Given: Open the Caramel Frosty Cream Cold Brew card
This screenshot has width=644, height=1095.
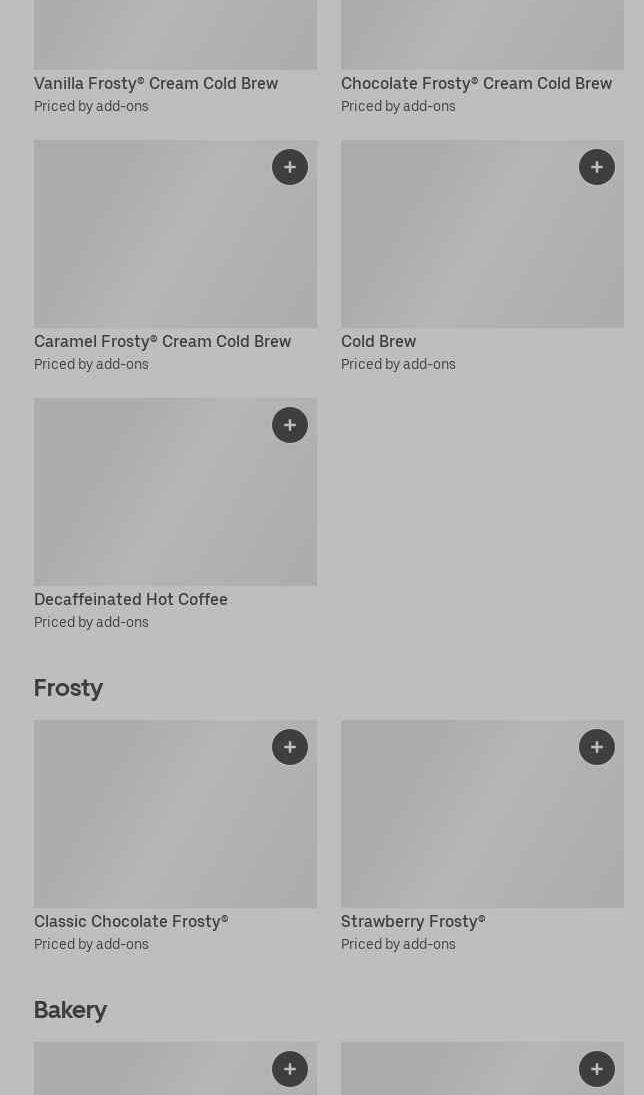Looking at the screenshot, I should pos(175,256).
